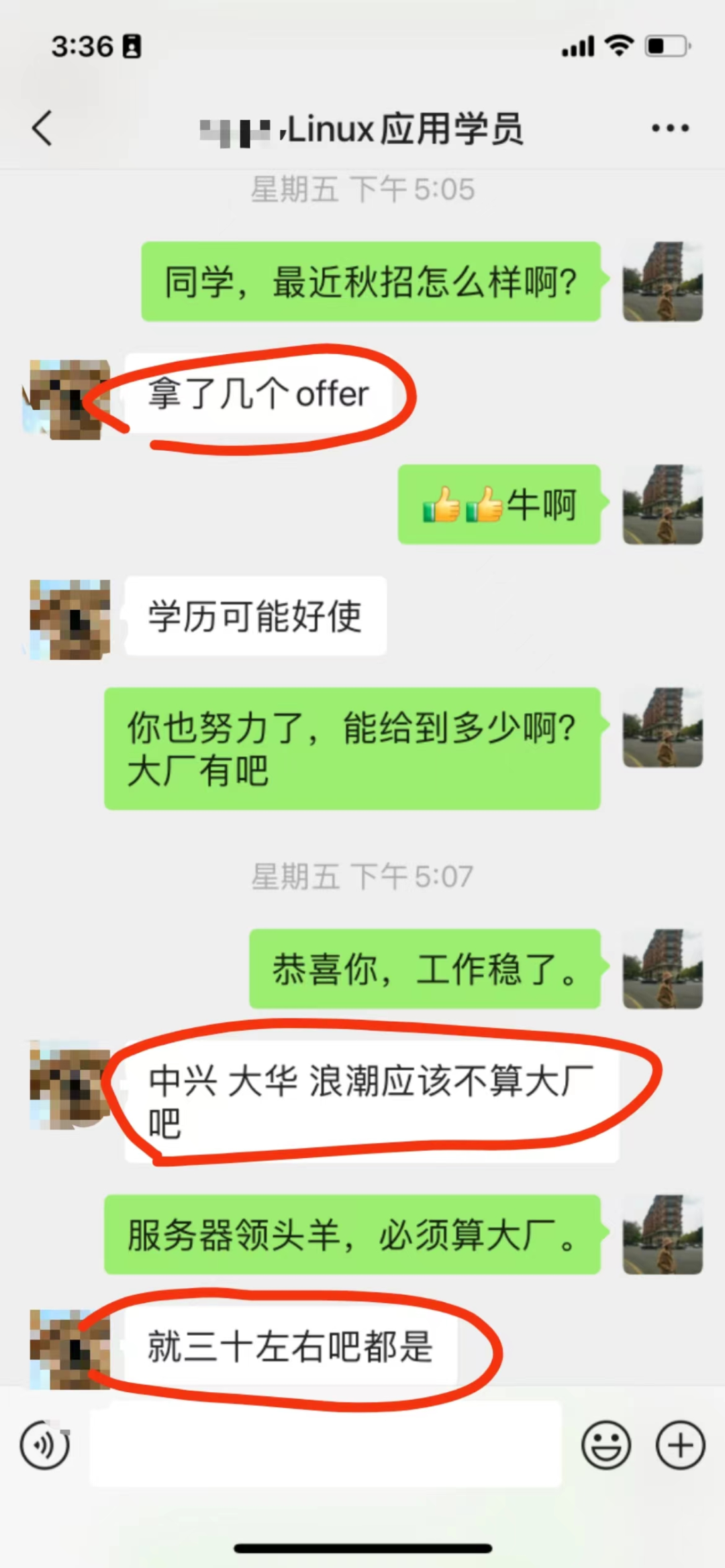725x1568 pixels.
Task: View profile avatar next to "牛啊" message
Action: coord(663,504)
